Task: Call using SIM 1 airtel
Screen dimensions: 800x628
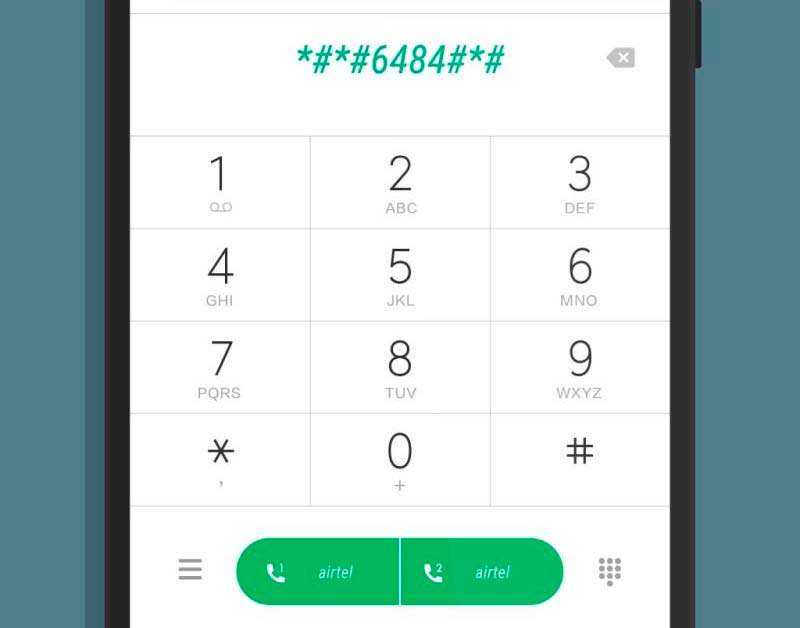Action: (x=318, y=572)
